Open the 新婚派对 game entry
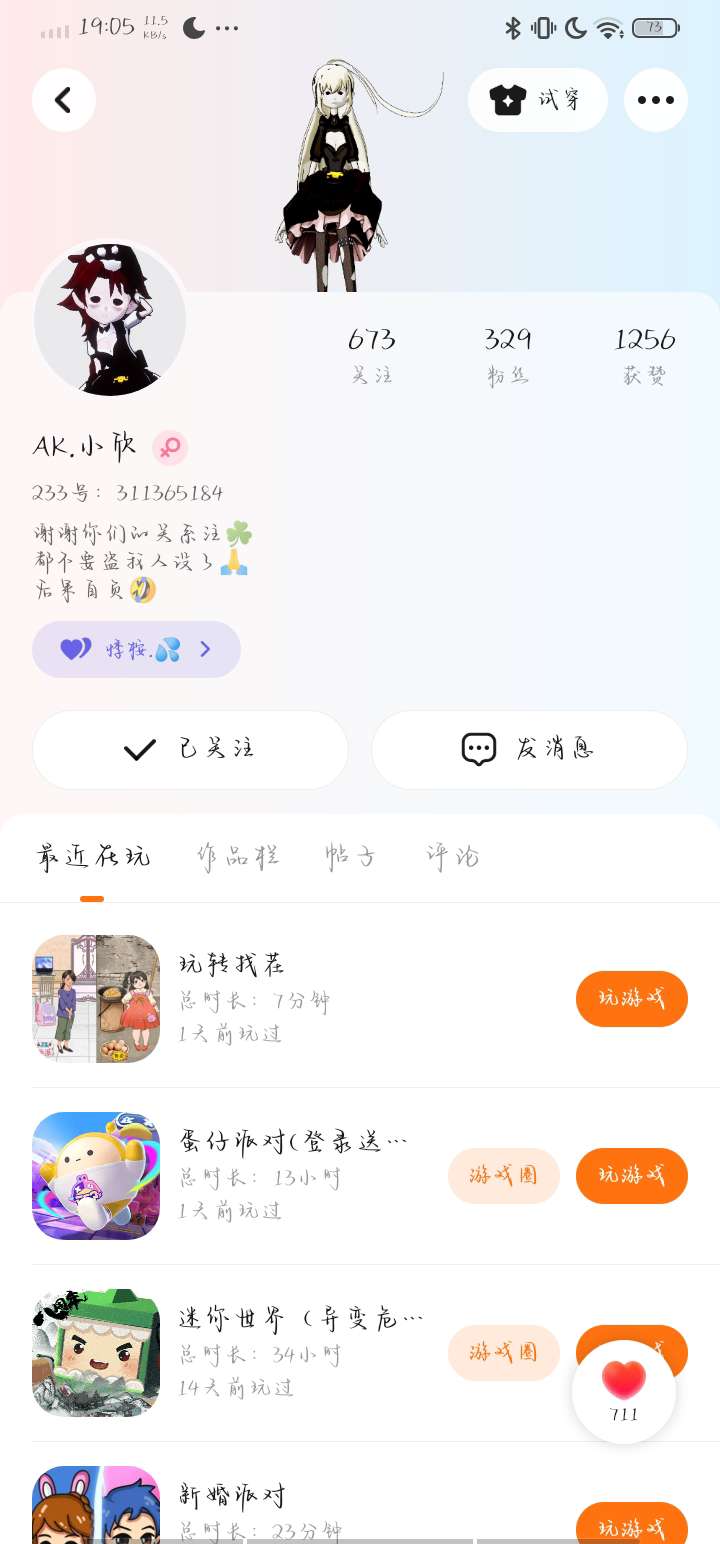Screen dimensions: 720x1544 [232, 1496]
